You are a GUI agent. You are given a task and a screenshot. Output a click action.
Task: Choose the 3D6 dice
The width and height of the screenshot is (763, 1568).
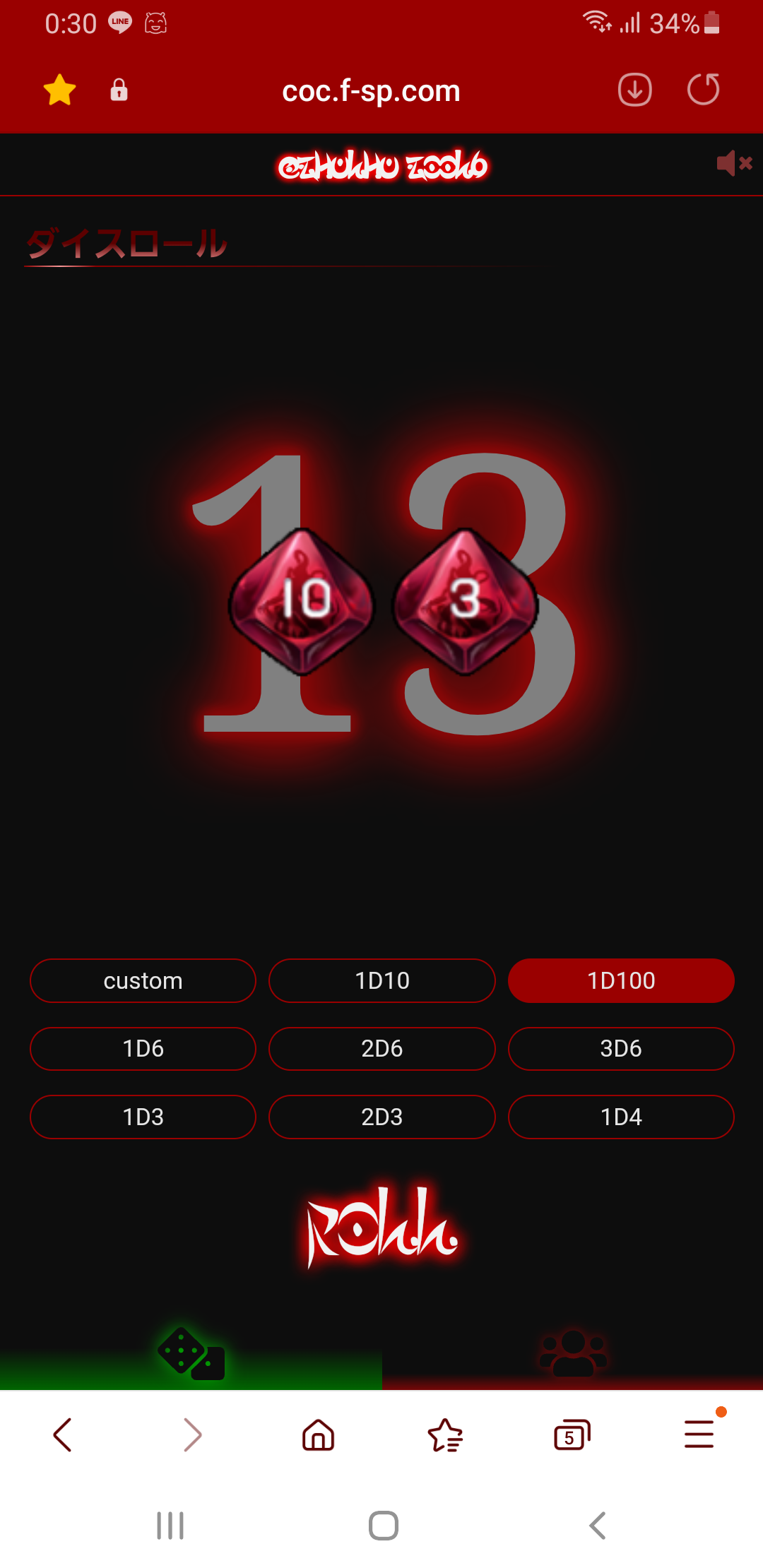pos(621,1048)
